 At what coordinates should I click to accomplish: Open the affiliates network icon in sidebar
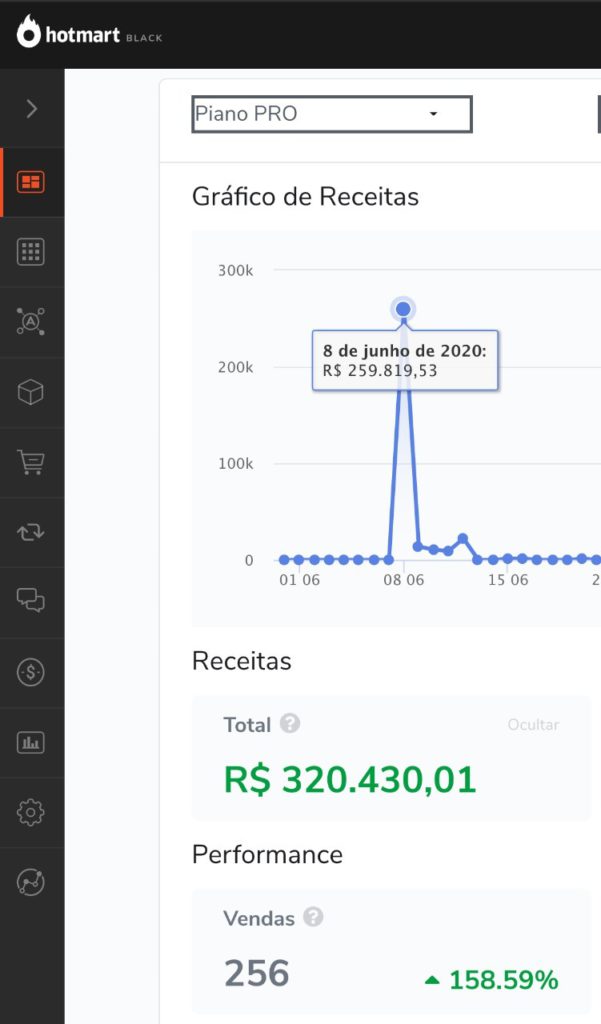click(x=31, y=321)
